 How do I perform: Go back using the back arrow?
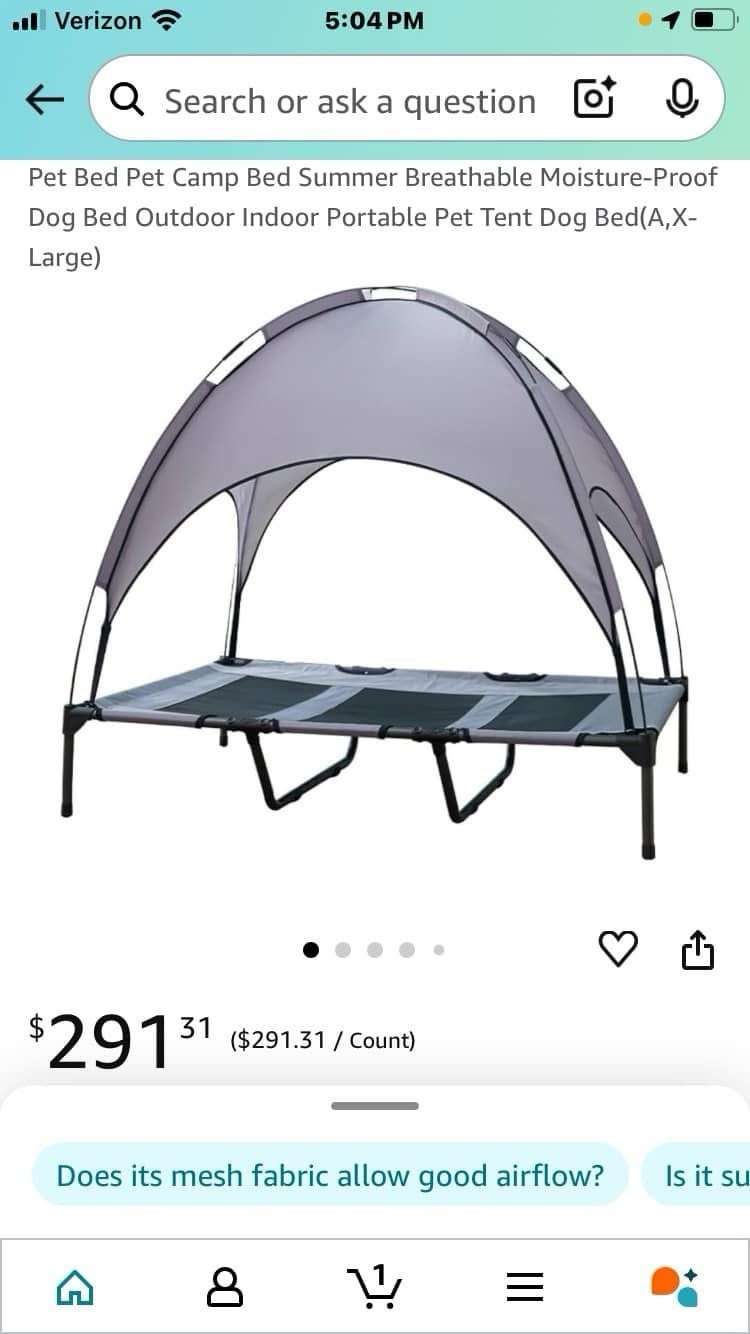(x=44, y=99)
